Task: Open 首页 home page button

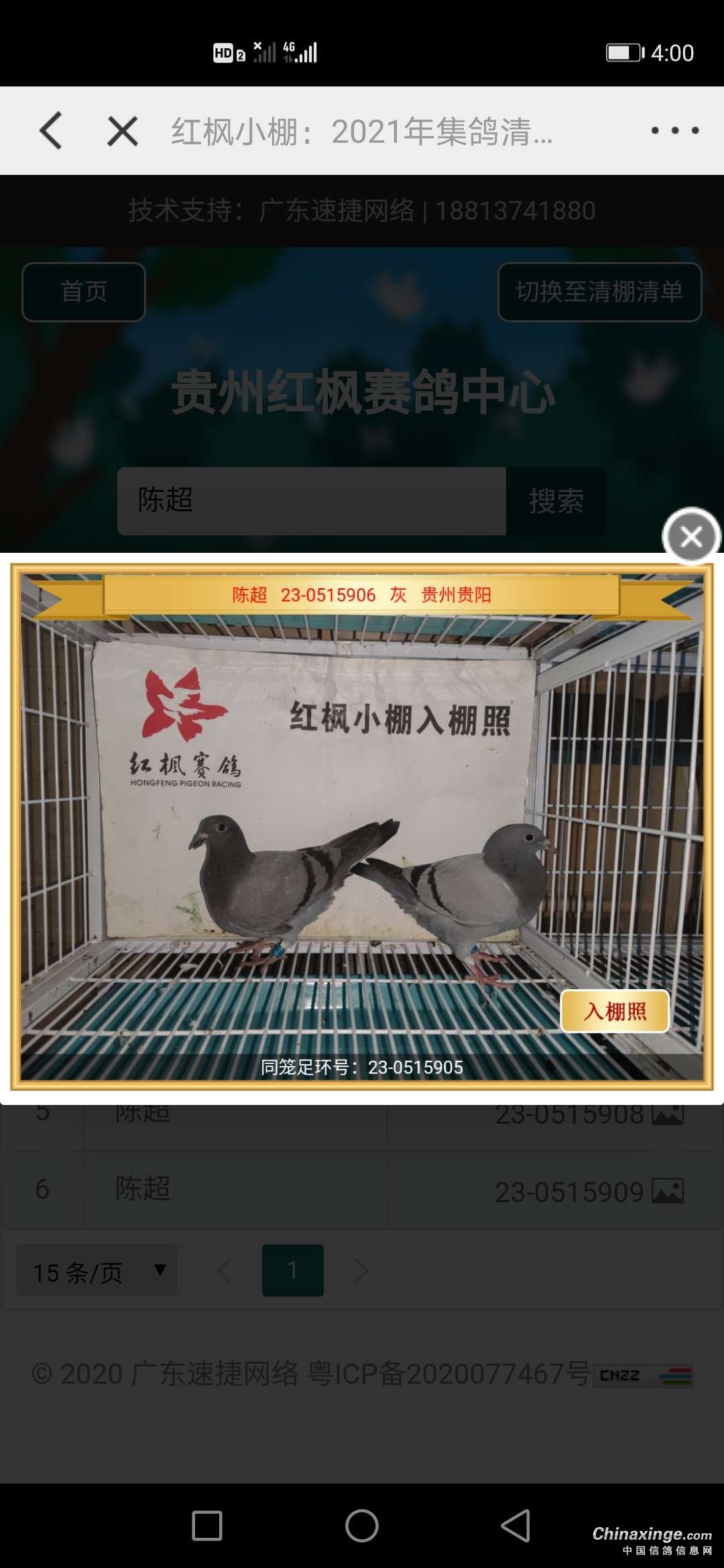Action: (x=84, y=292)
